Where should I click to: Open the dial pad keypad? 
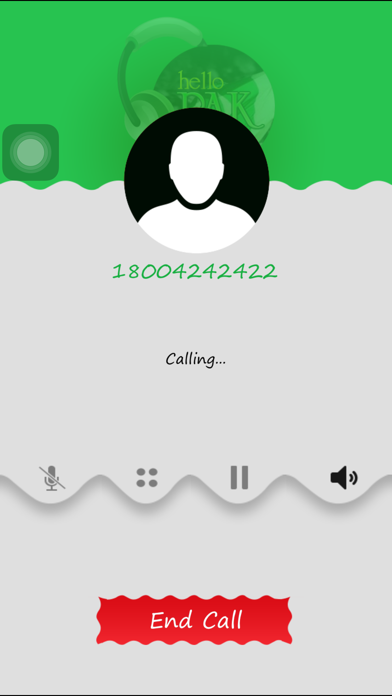click(147, 478)
